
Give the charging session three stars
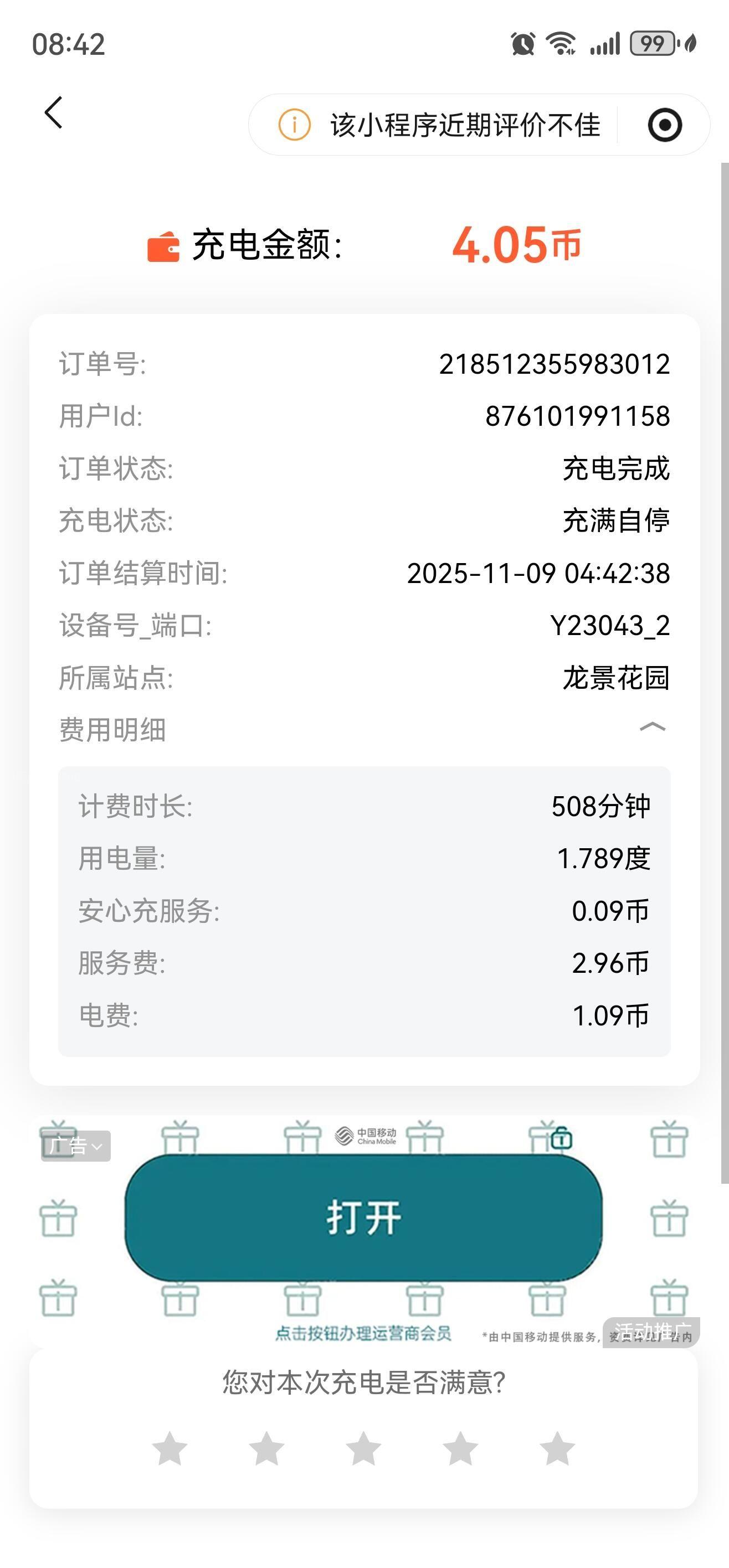pos(363,1448)
